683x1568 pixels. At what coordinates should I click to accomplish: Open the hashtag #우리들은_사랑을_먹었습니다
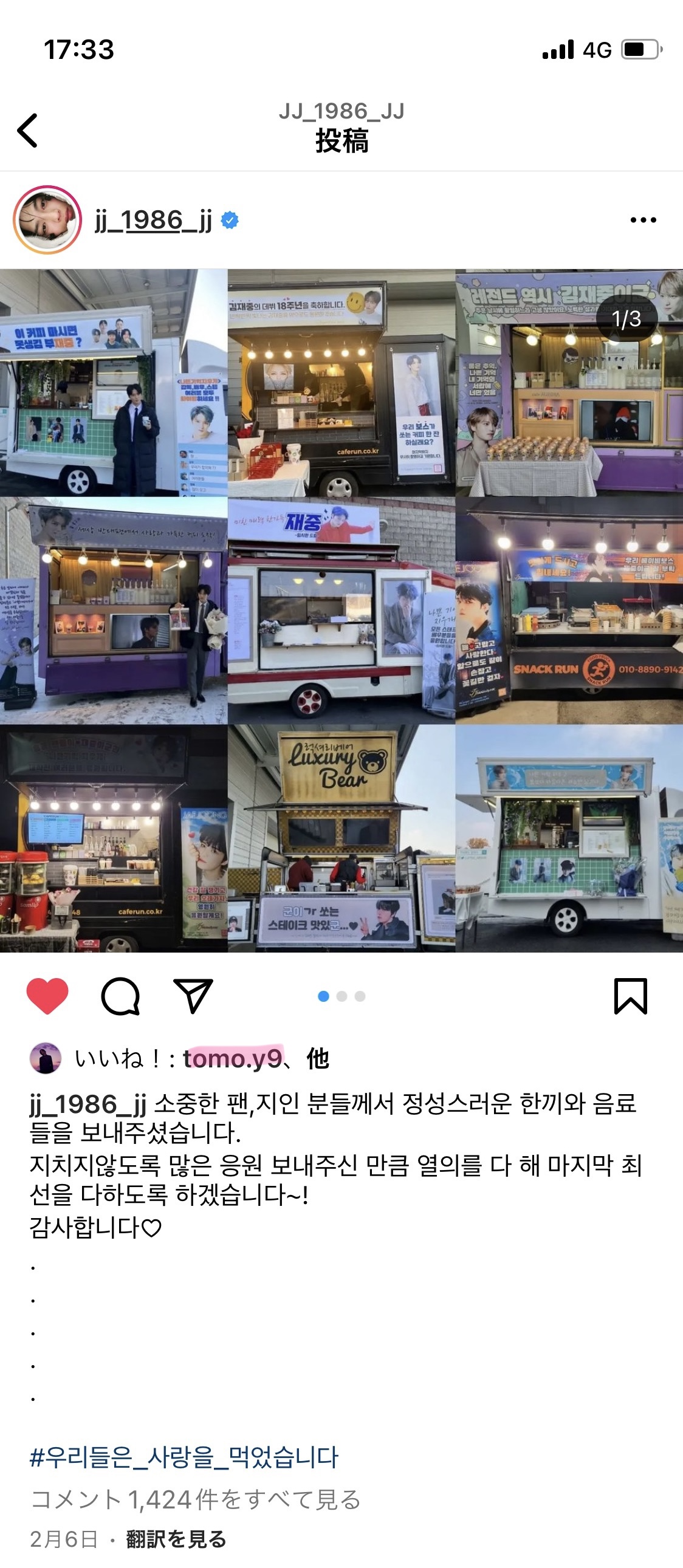point(184,1457)
